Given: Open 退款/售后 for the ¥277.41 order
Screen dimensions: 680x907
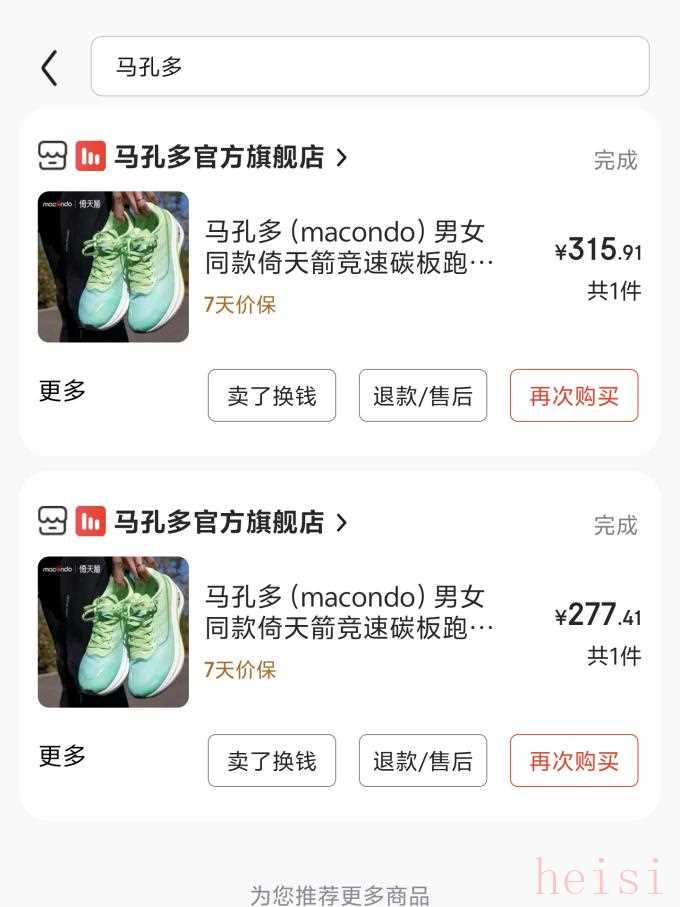Looking at the screenshot, I should pyautogui.click(x=423, y=761).
